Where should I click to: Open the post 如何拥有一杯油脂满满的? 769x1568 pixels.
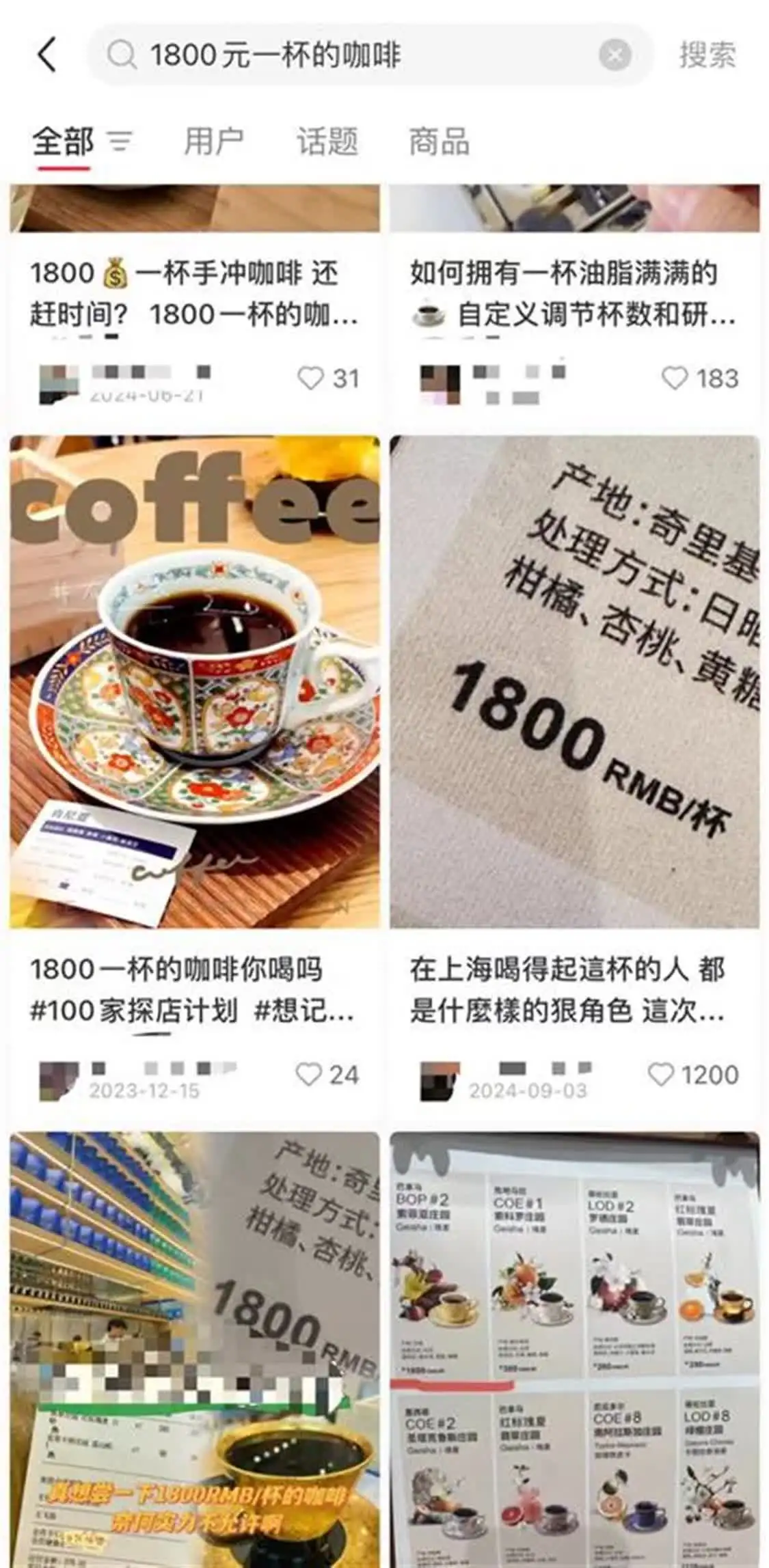(573, 294)
